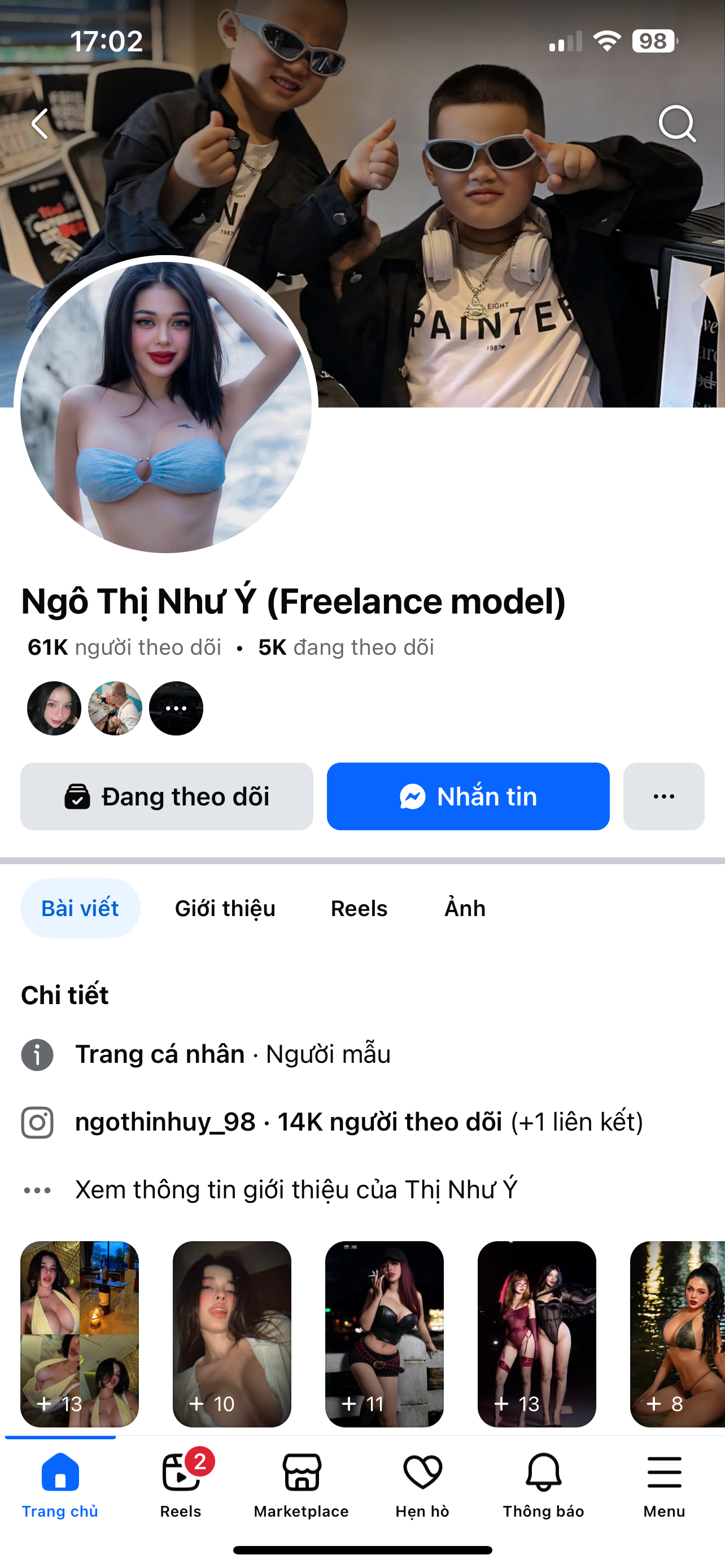
Task: Open the profile search magnifier
Action: pyautogui.click(x=677, y=124)
